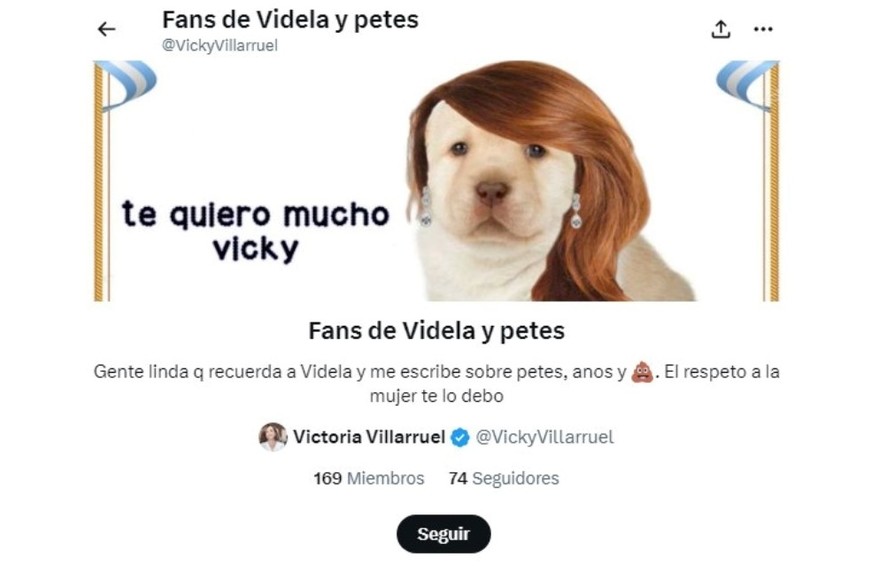This screenshot has width=870, height=580.
Task: Tap the Seguir button
Action: (443, 534)
